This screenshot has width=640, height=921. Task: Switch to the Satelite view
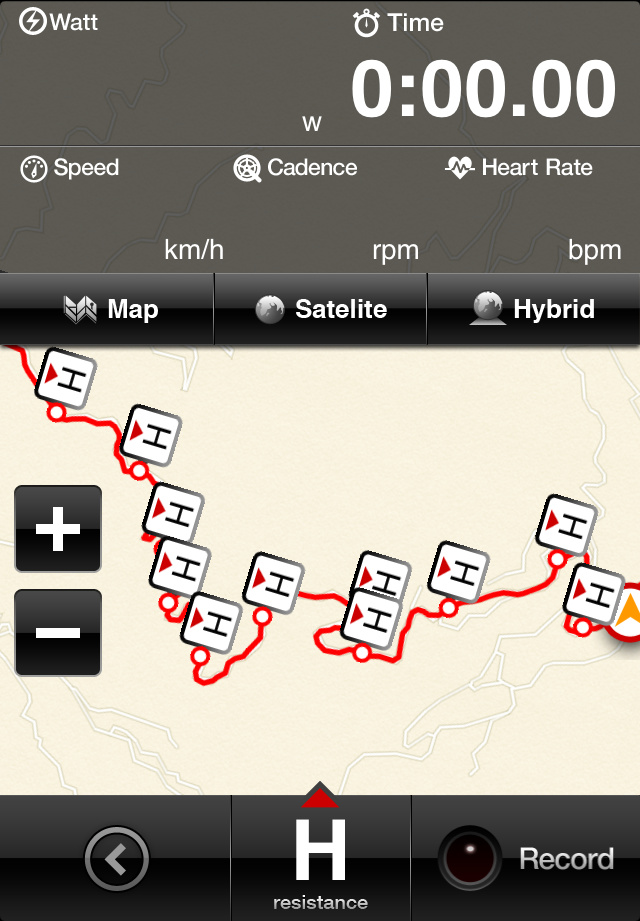320,309
